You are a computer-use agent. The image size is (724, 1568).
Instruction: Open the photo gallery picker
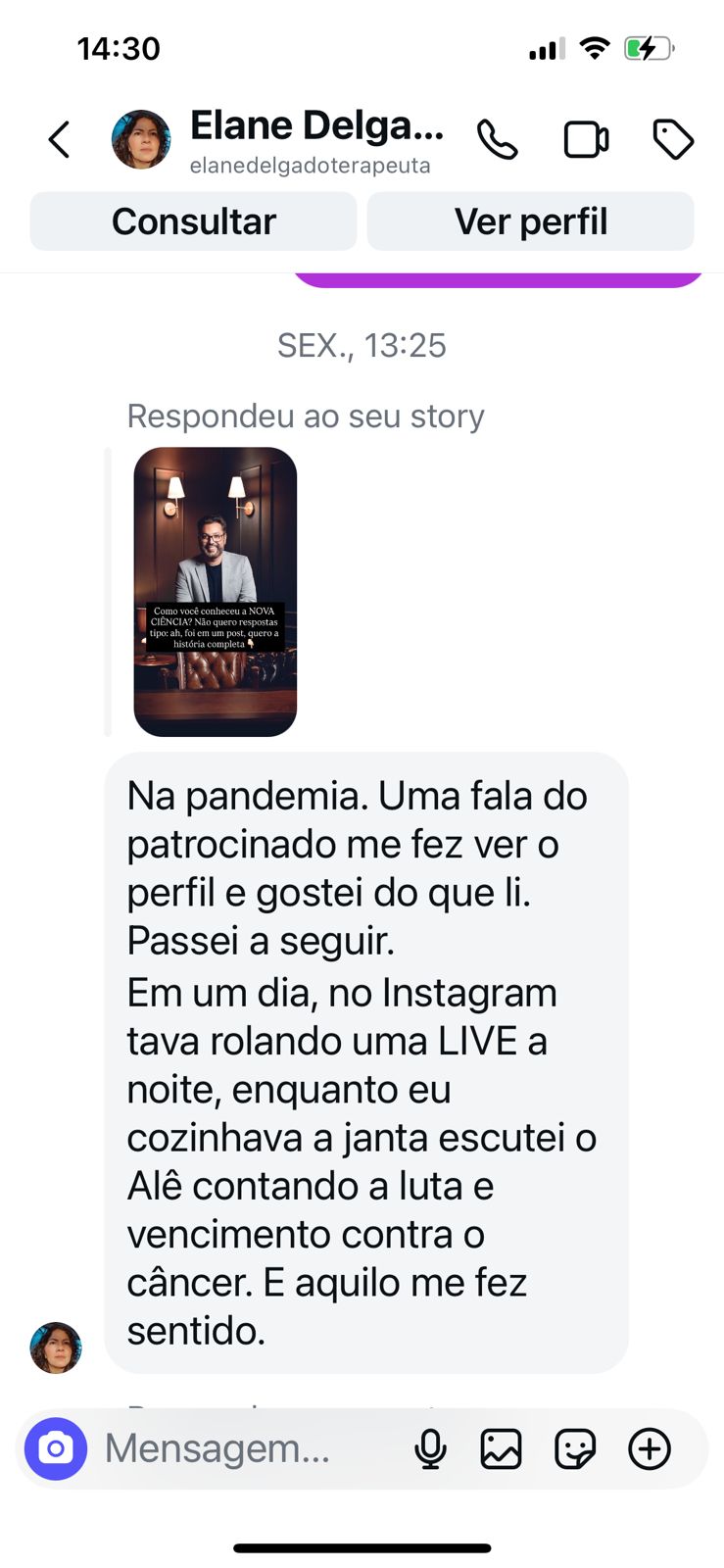(503, 1448)
